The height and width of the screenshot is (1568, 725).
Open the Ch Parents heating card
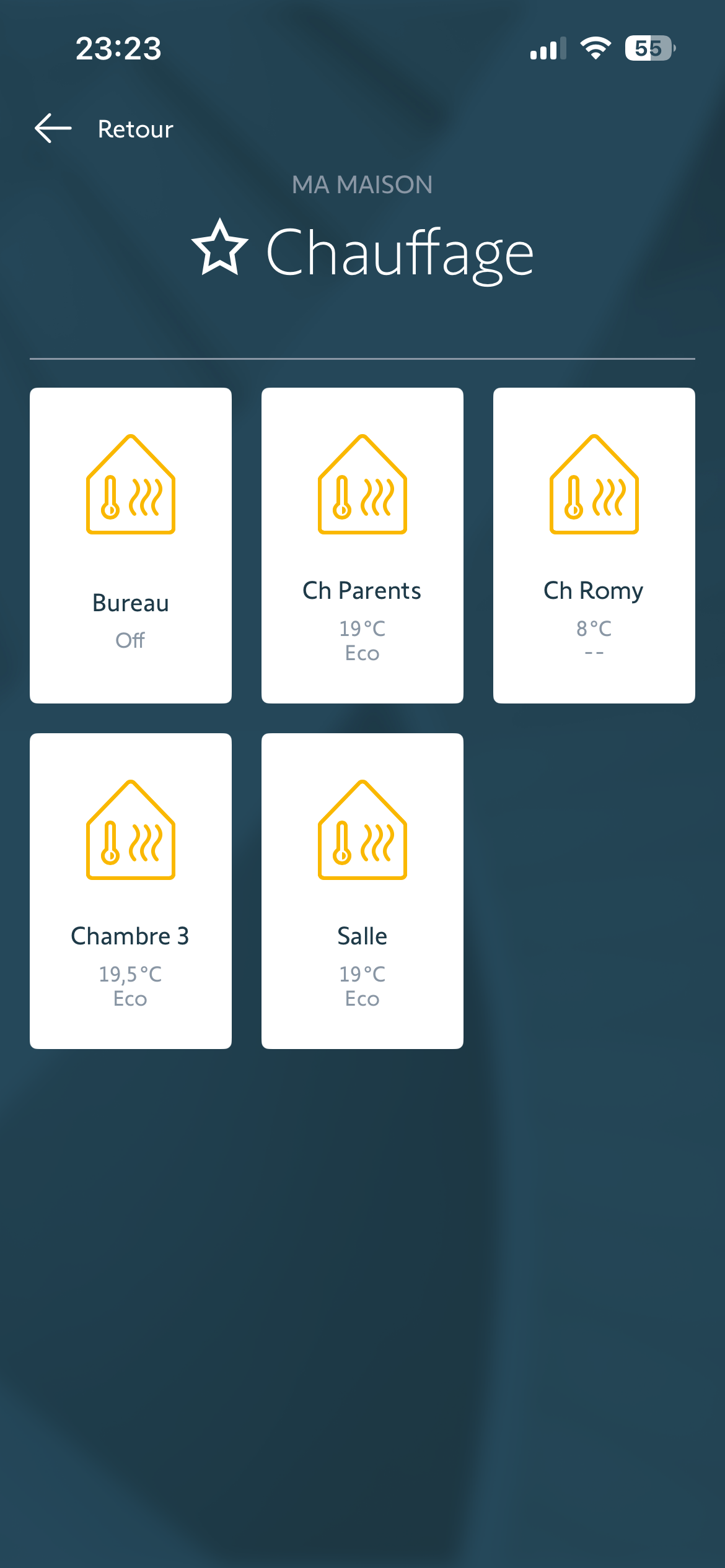pyautogui.click(x=362, y=545)
